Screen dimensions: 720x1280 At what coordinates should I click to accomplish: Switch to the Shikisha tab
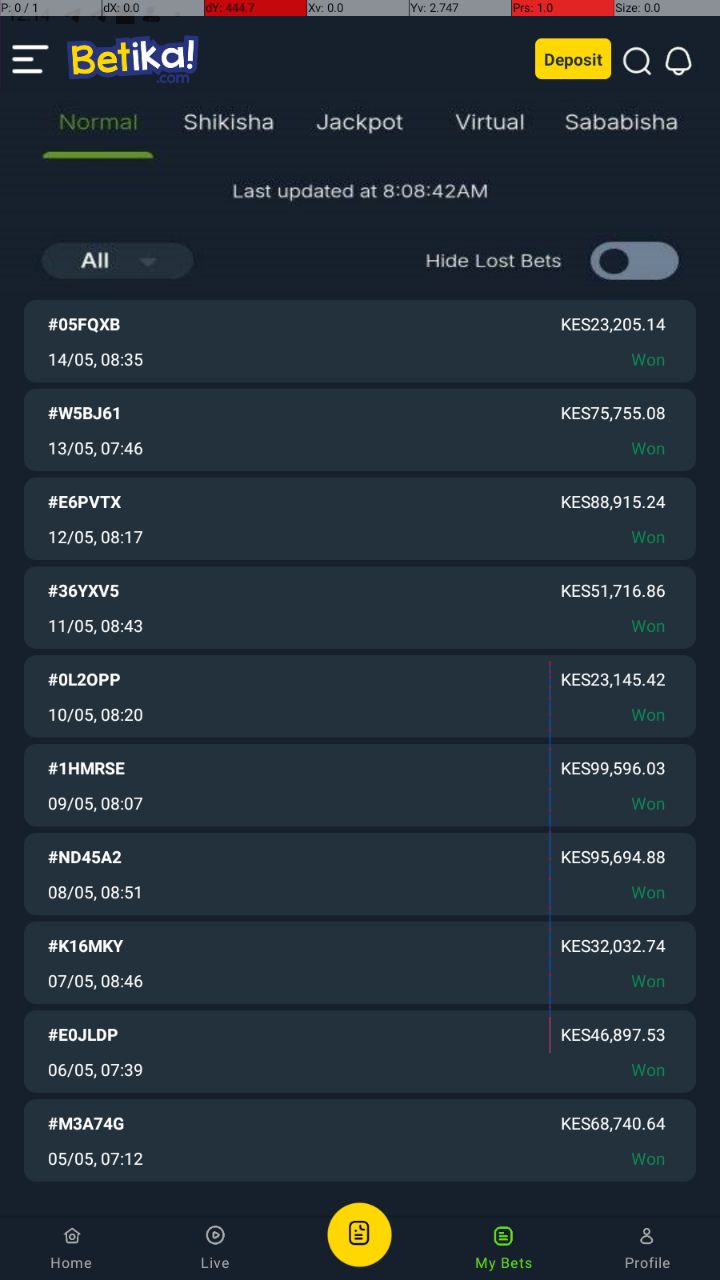(228, 122)
